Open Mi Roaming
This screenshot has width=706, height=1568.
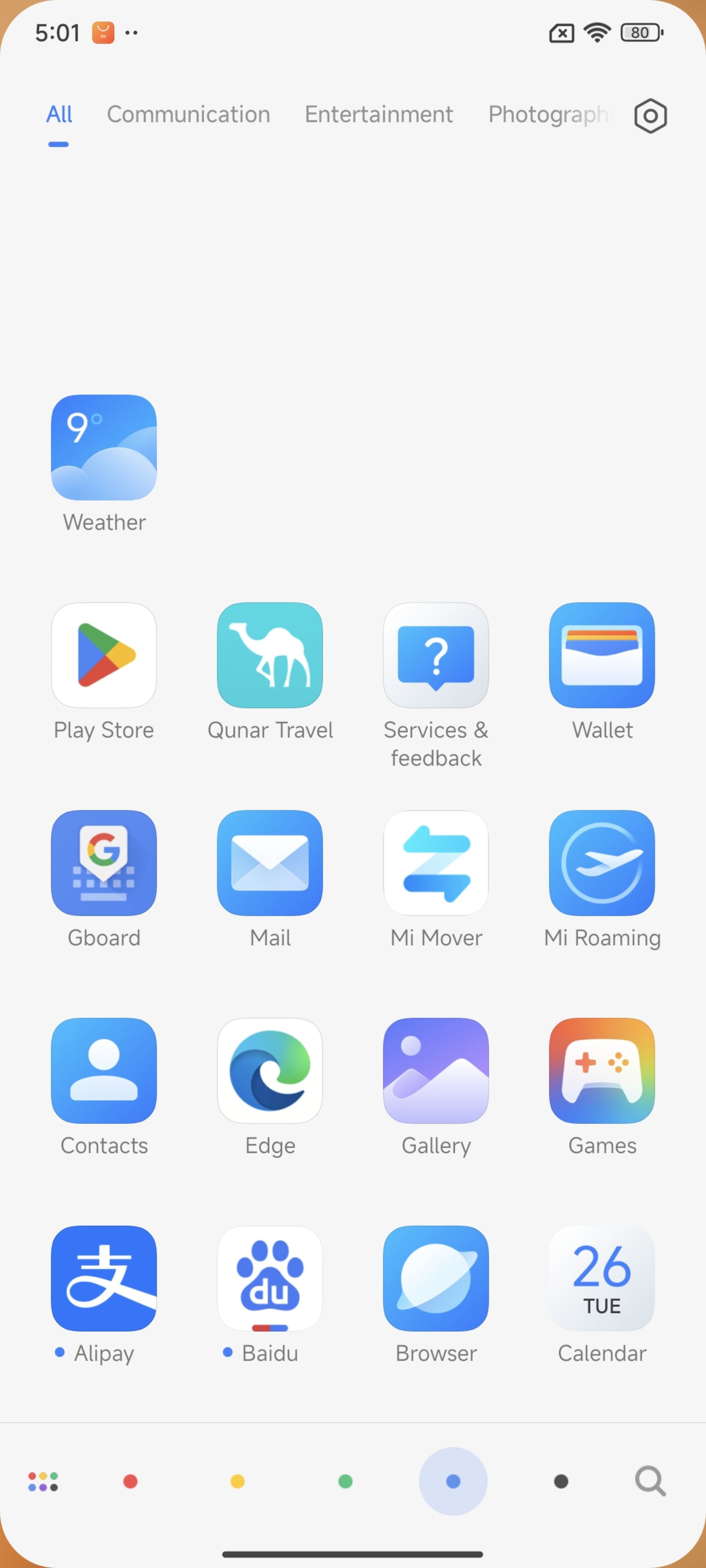[x=602, y=862]
